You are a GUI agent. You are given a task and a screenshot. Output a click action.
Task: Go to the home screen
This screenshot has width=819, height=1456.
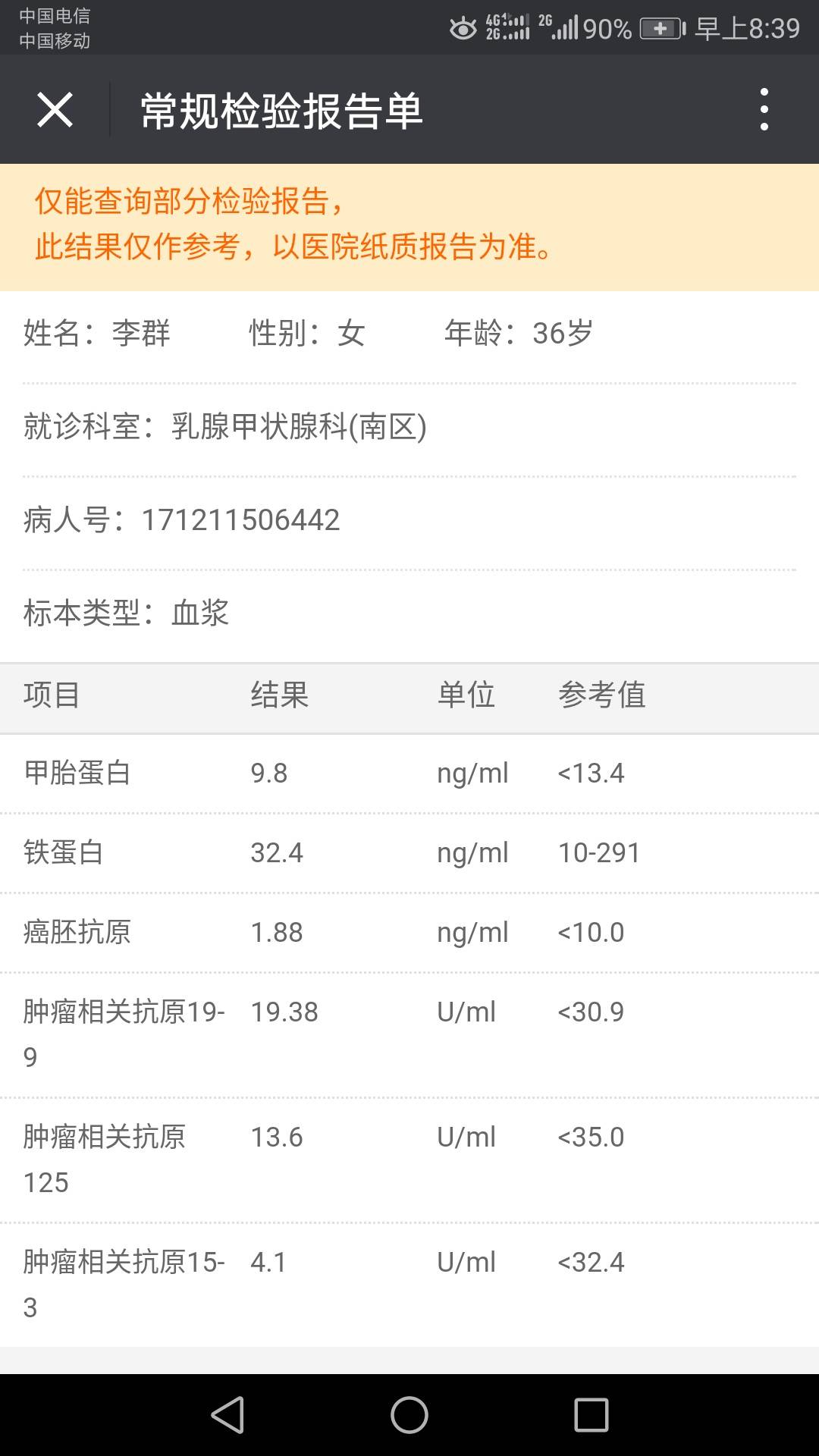pos(409,1415)
